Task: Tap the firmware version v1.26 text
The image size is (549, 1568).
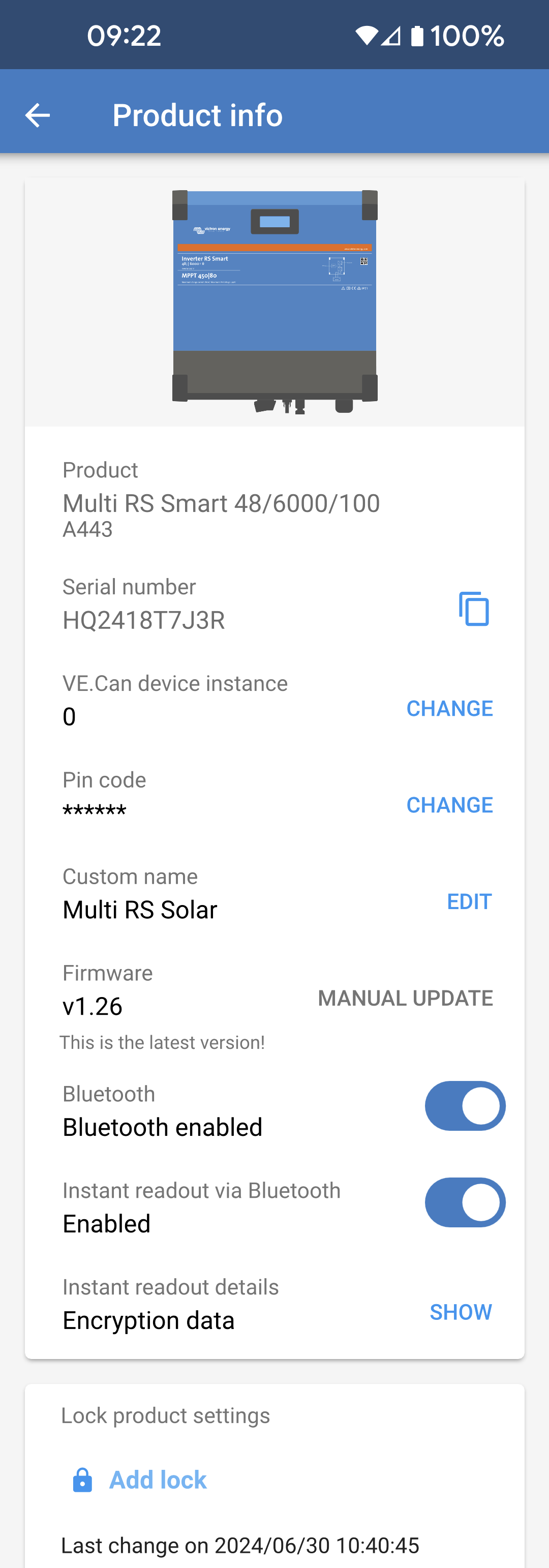Action: pos(91,1007)
